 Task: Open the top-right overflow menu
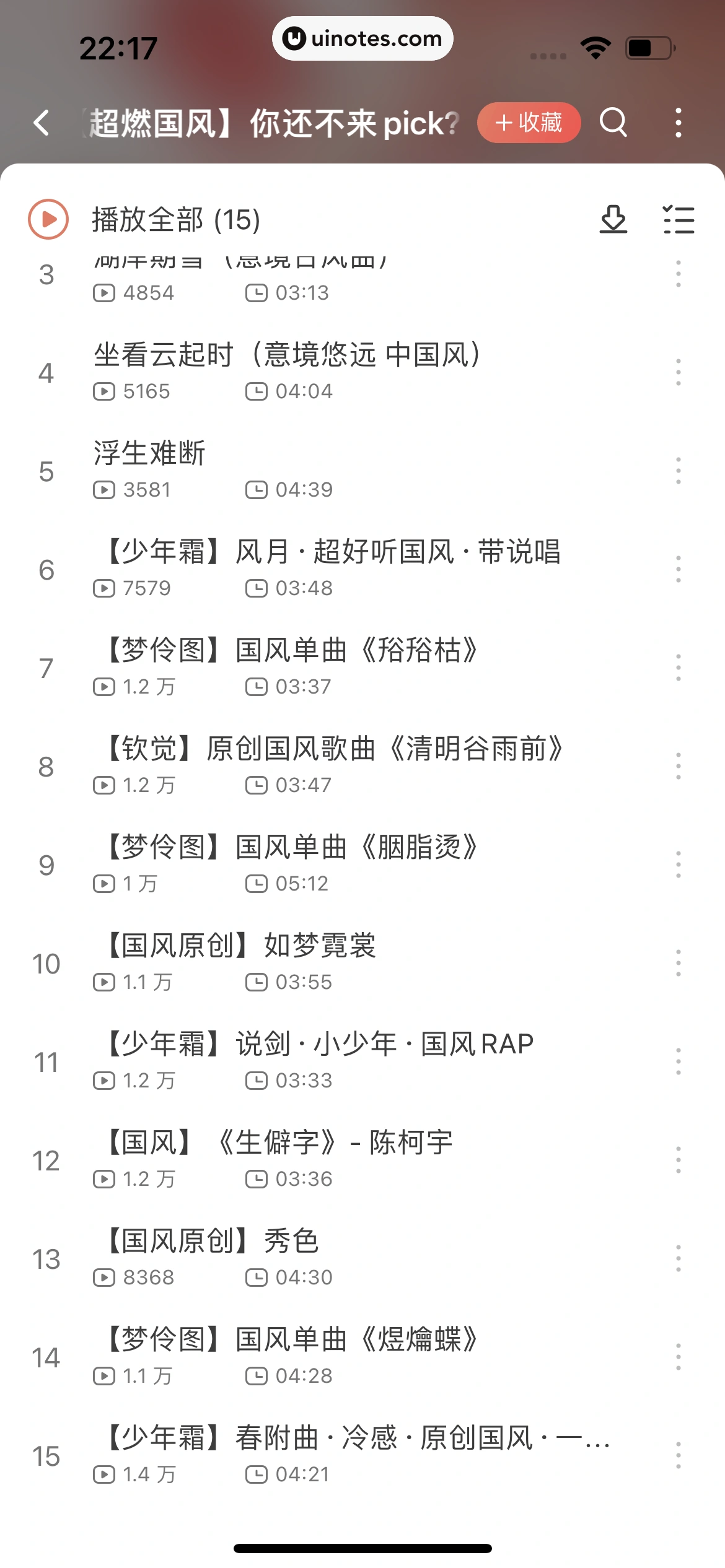[679, 123]
